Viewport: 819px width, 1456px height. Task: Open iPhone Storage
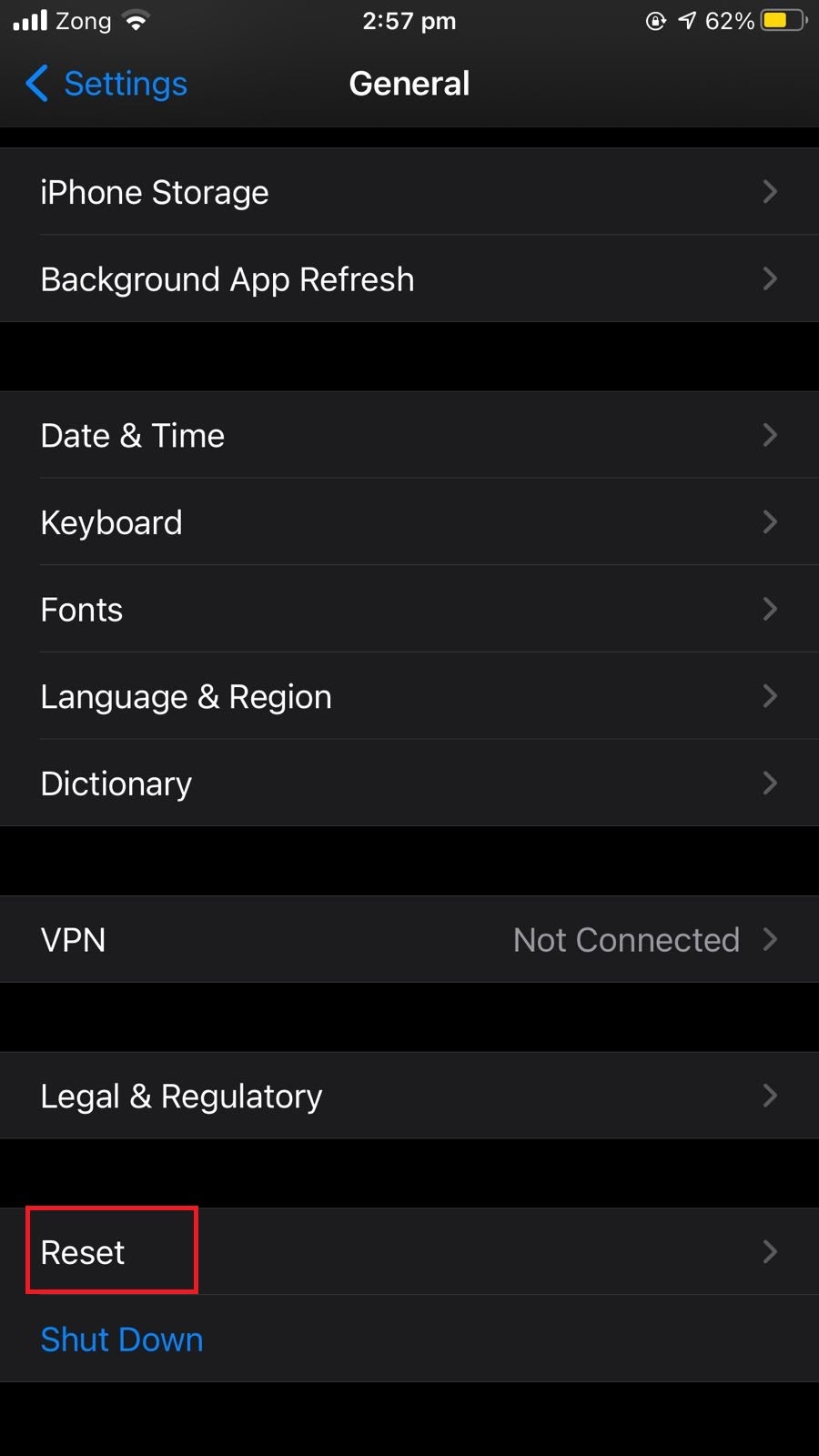tap(409, 192)
